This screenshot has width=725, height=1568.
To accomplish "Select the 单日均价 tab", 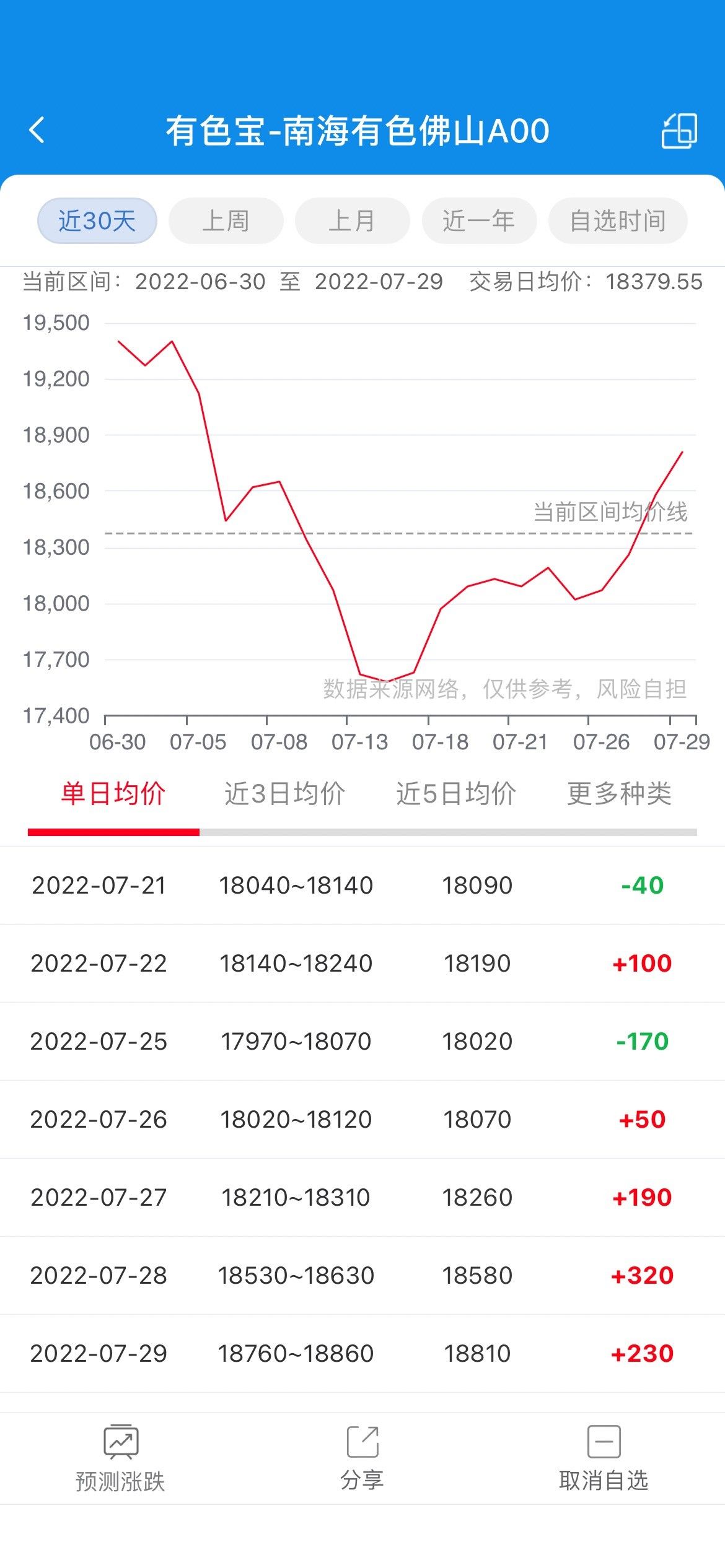I will pyautogui.click(x=113, y=794).
